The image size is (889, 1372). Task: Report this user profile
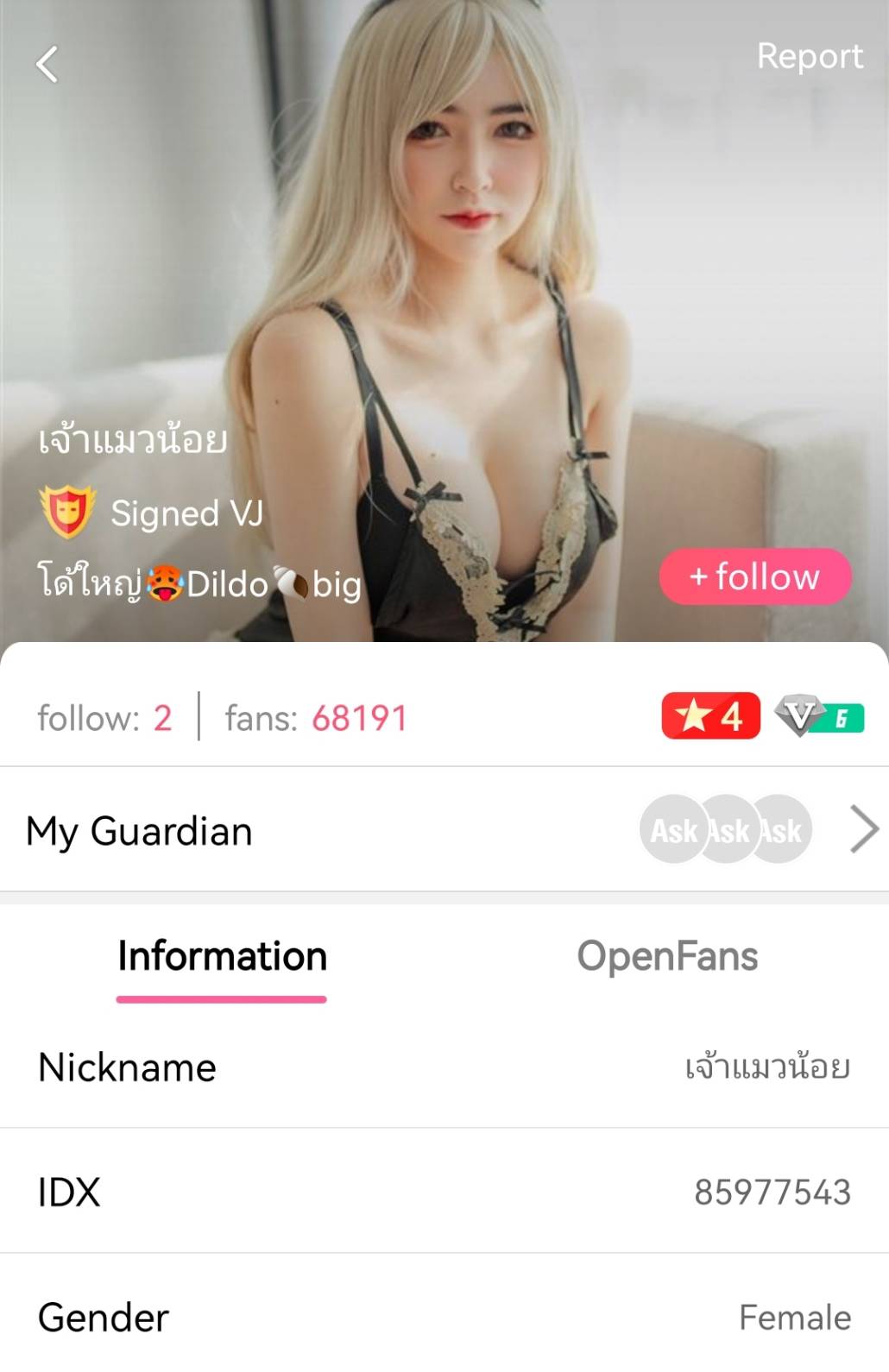(809, 57)
